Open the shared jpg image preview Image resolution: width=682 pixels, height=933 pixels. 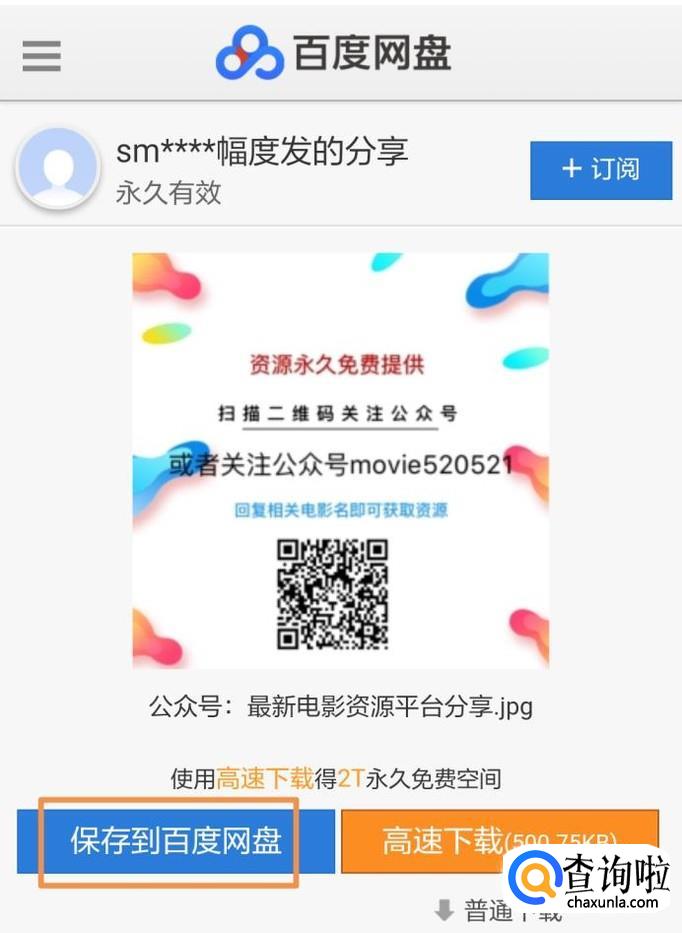pyautogui.click(x=340, y=461)
